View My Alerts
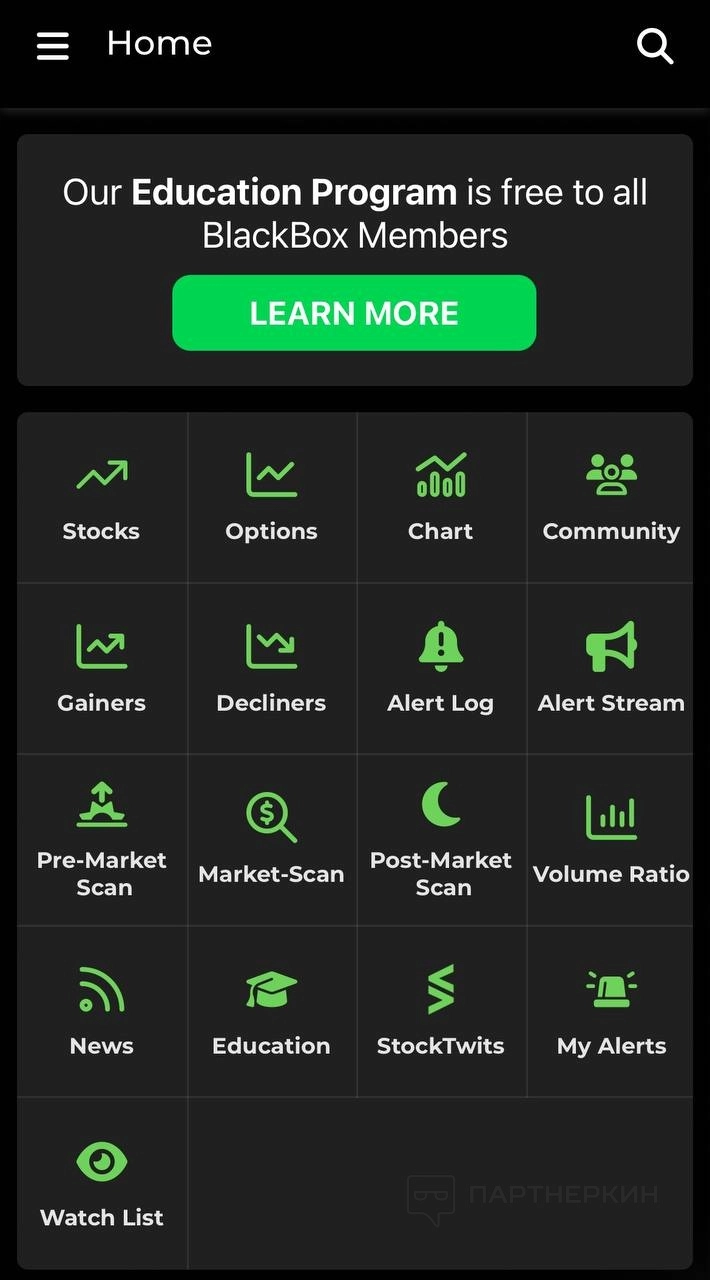 611,1011
